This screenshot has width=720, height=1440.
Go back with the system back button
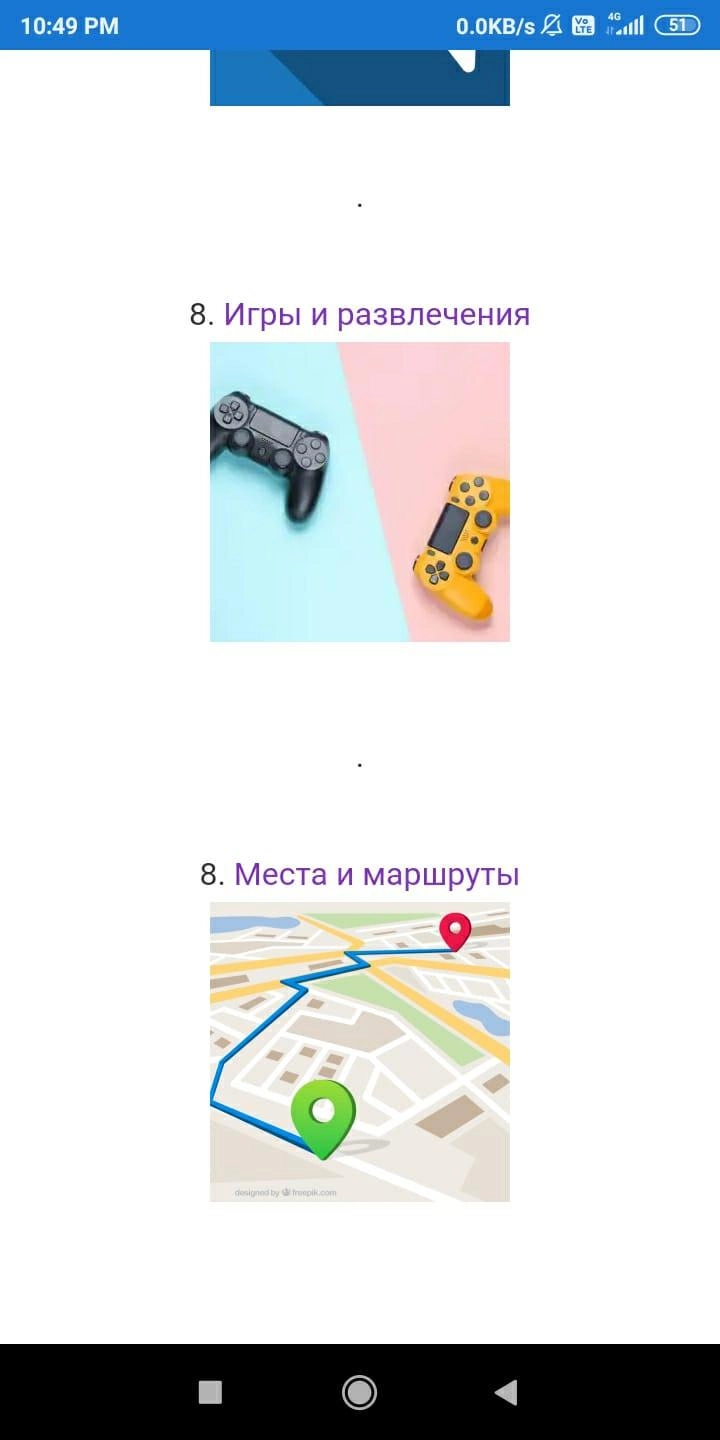click(507, 1392)
